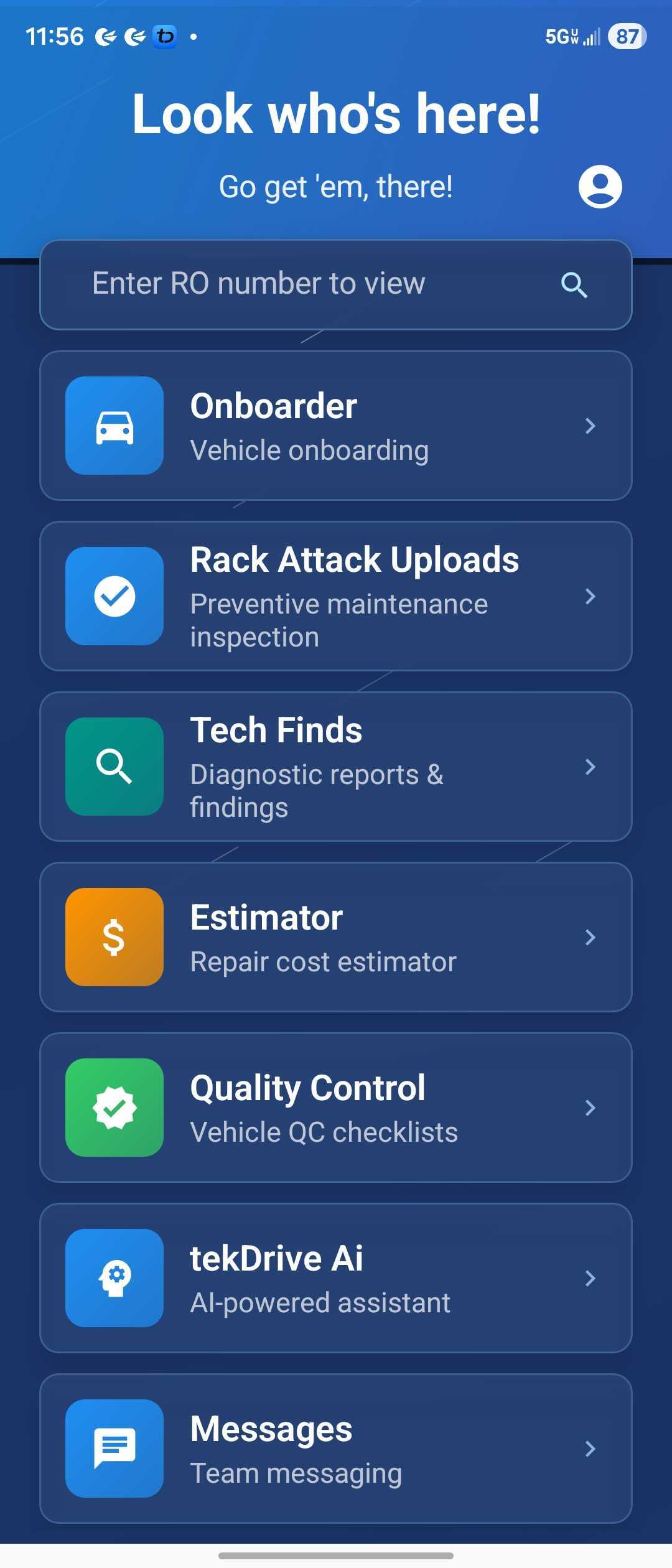Image resolution: width=672 pixels, height=1568 pixels.
Task: Open the profile avatar icon
Action: [599, 186]
